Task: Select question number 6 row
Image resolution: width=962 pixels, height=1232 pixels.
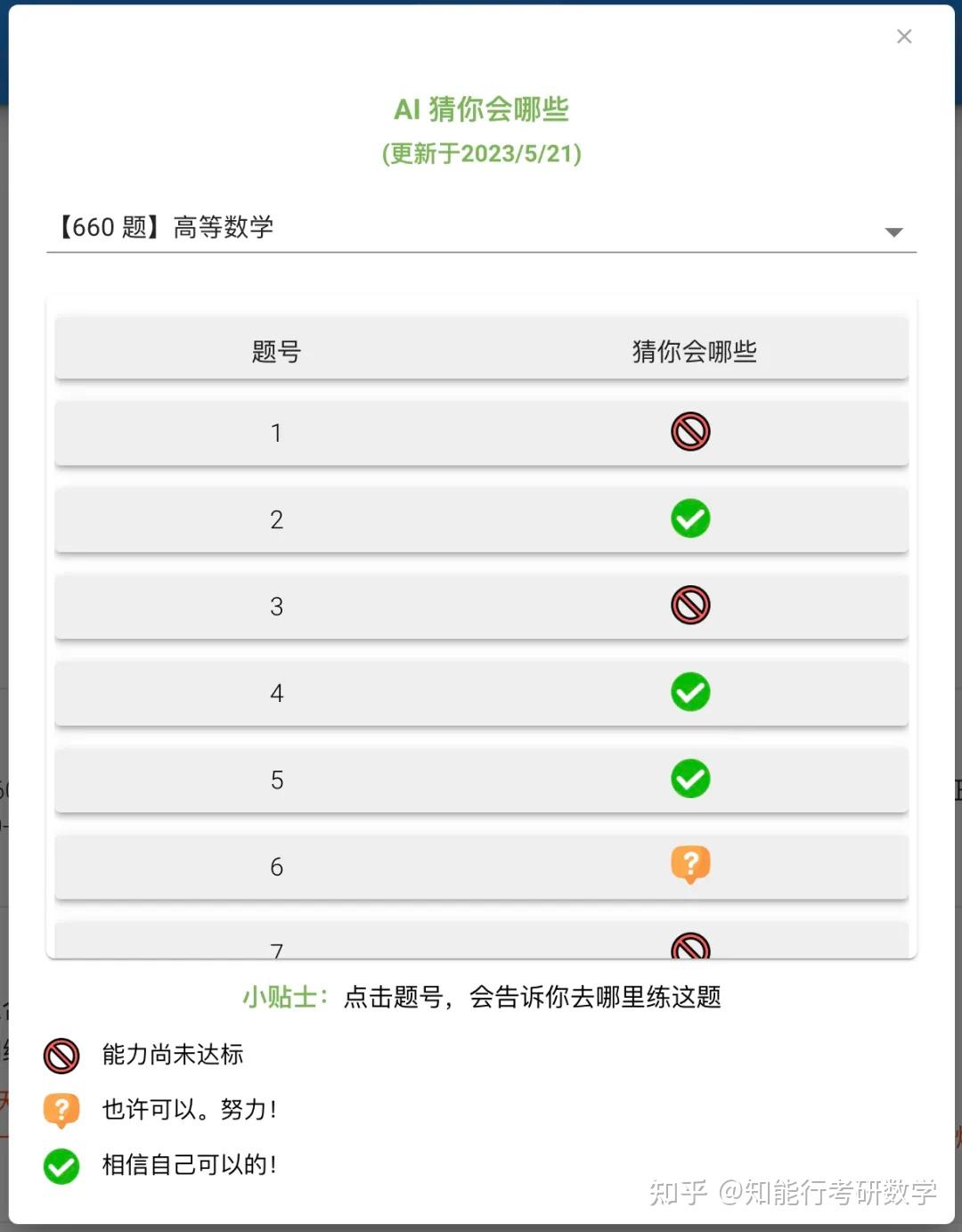Action: (x=481, y=867)
